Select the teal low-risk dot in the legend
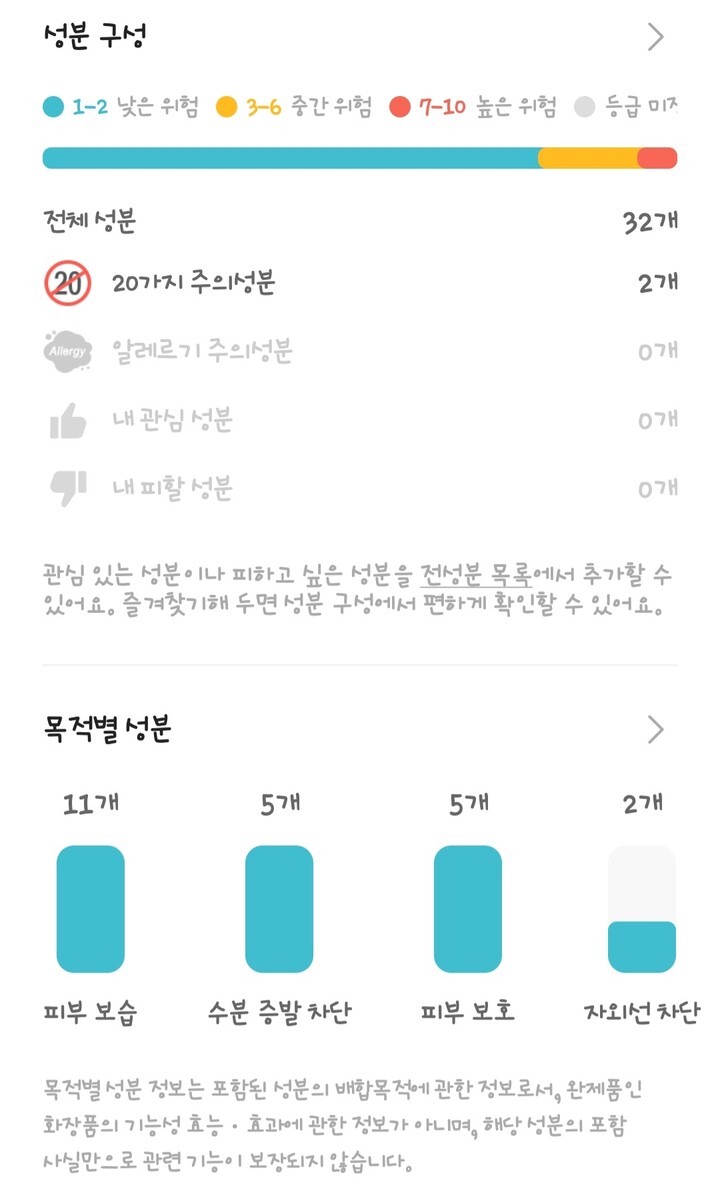Image resolution: width=720 pixels, height=1200 pixels. (x=53, y=104)
